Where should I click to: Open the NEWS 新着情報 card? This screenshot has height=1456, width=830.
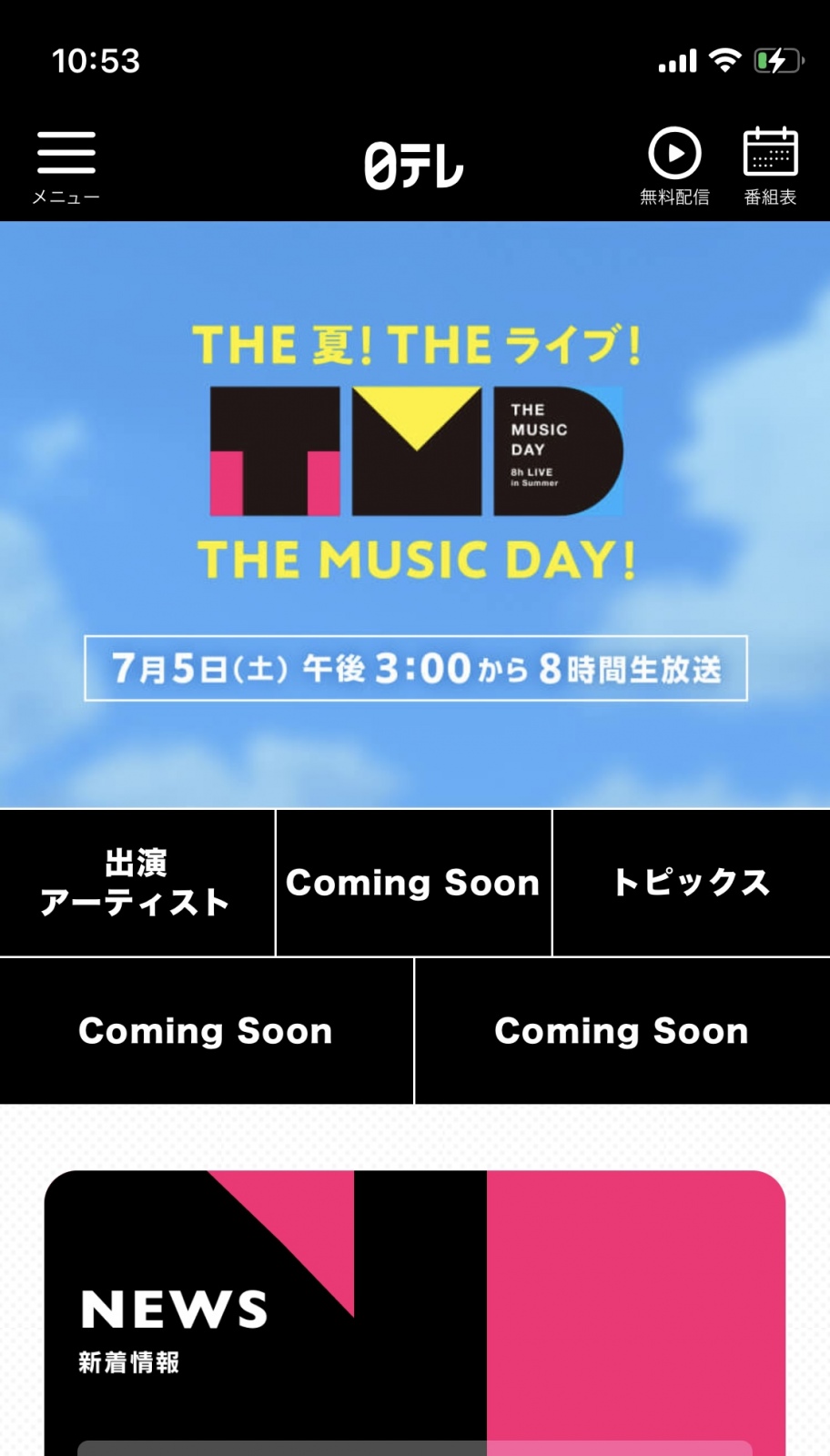pyautogui.click(x=415, y=1313)
